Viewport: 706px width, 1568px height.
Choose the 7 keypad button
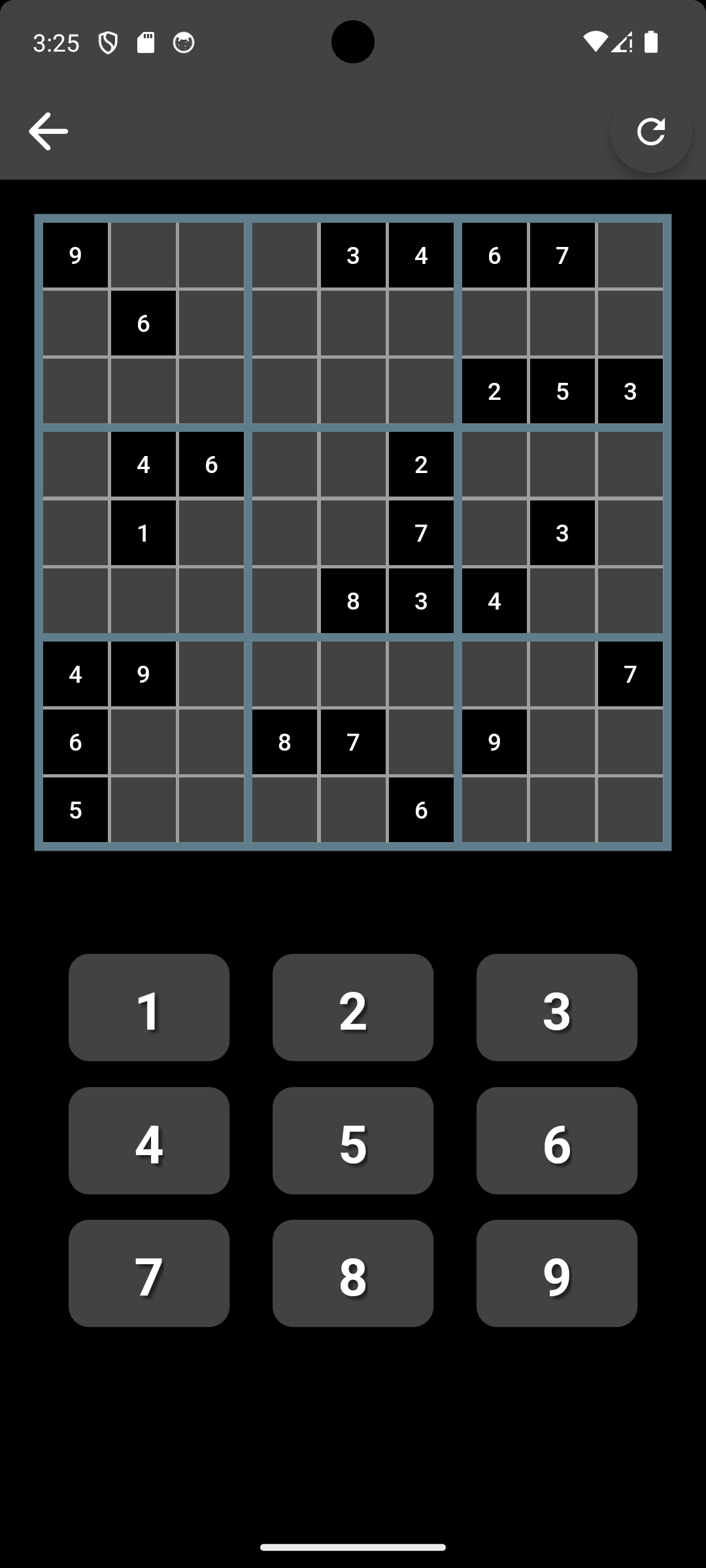point(149,1273)
